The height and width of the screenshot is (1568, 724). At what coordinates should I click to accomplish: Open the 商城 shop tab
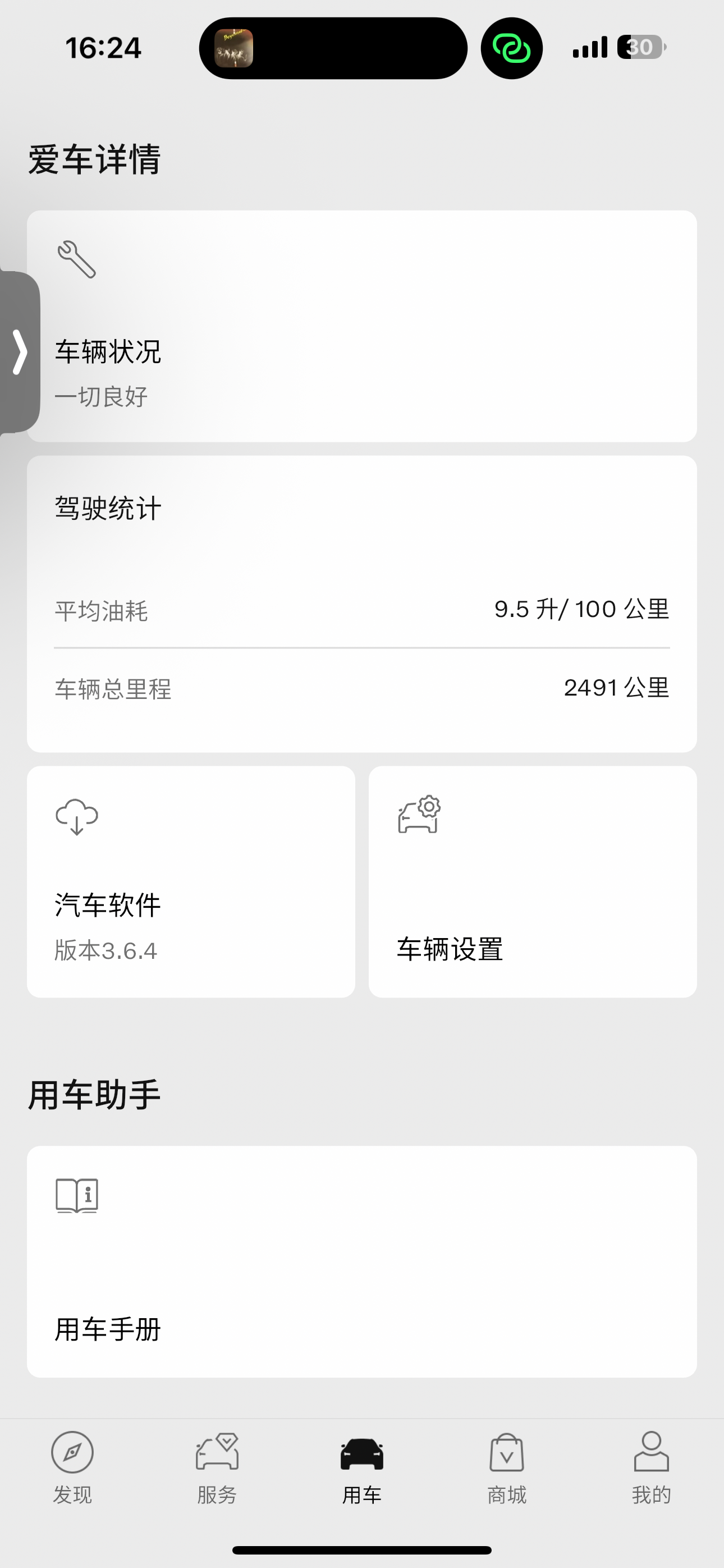pyautogui.click(x=506, y=1467)
